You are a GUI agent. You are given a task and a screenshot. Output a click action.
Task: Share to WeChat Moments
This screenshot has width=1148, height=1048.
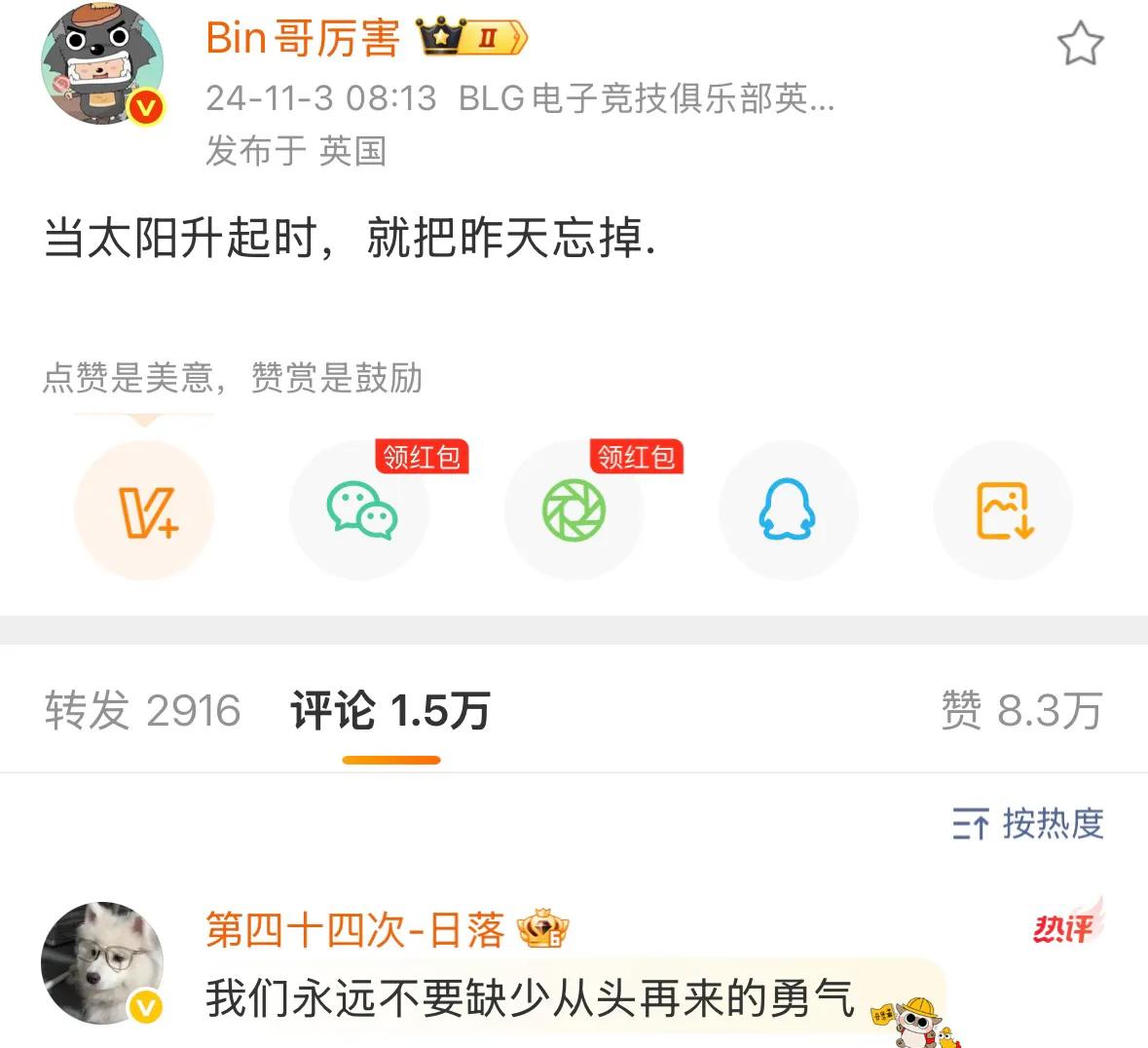[x=574, y=510]
